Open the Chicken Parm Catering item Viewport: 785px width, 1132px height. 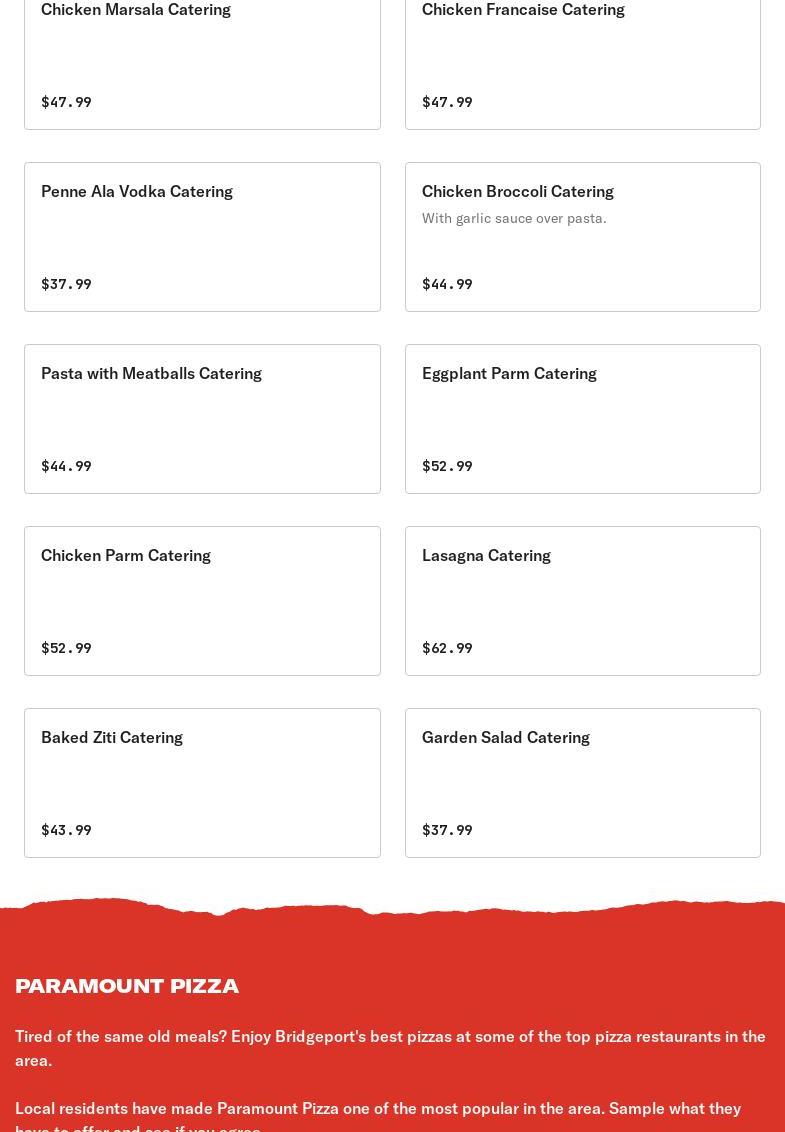point(202,601)
